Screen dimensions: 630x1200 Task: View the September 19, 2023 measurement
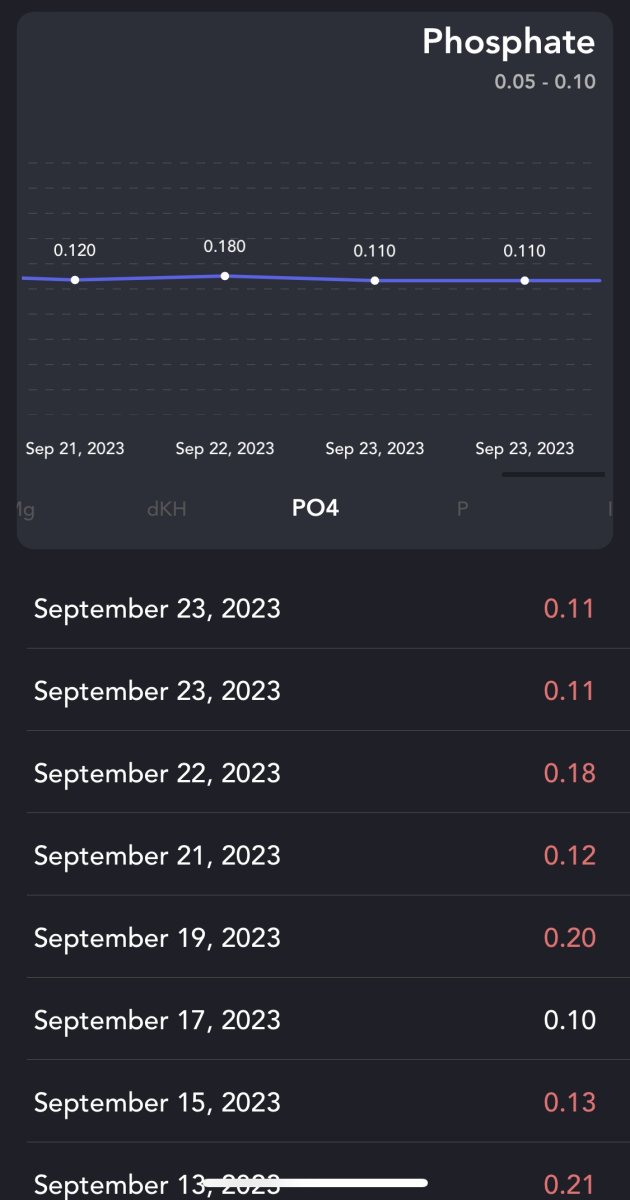click(315, 937)
